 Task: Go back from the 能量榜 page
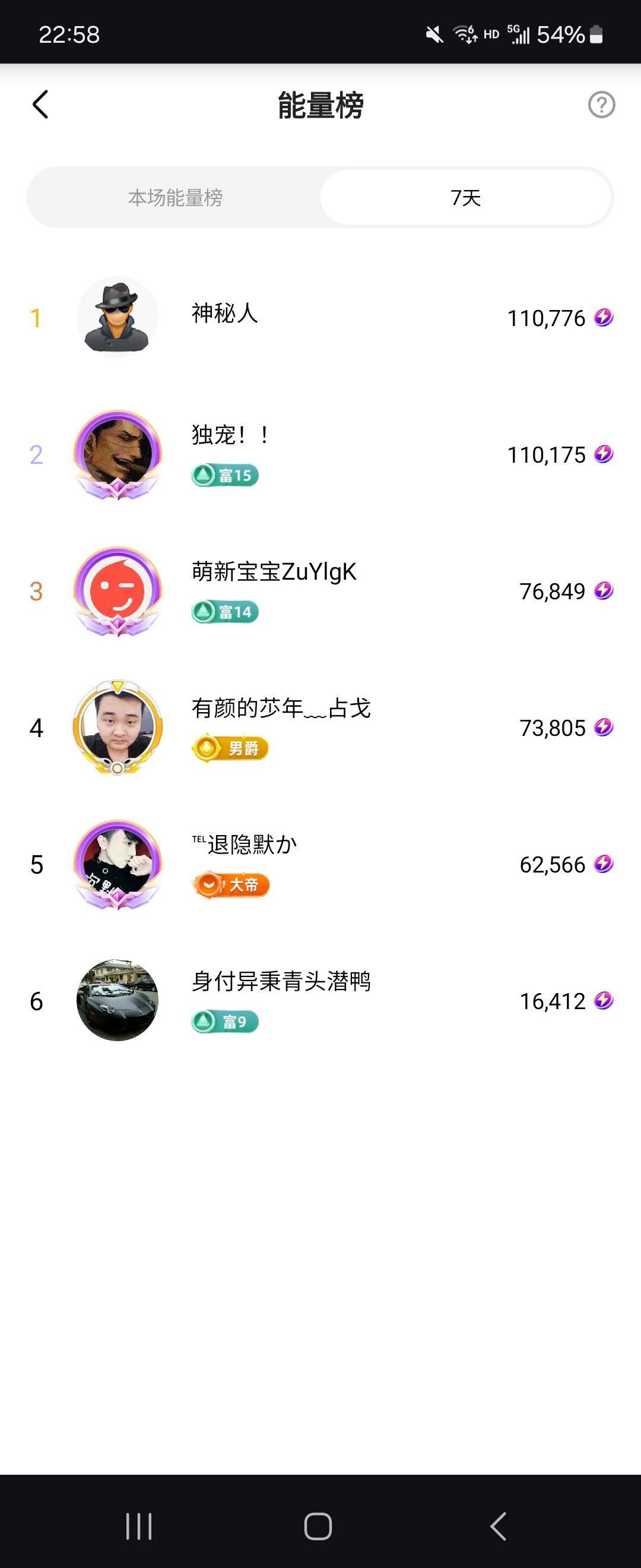(x=40, y=104)
